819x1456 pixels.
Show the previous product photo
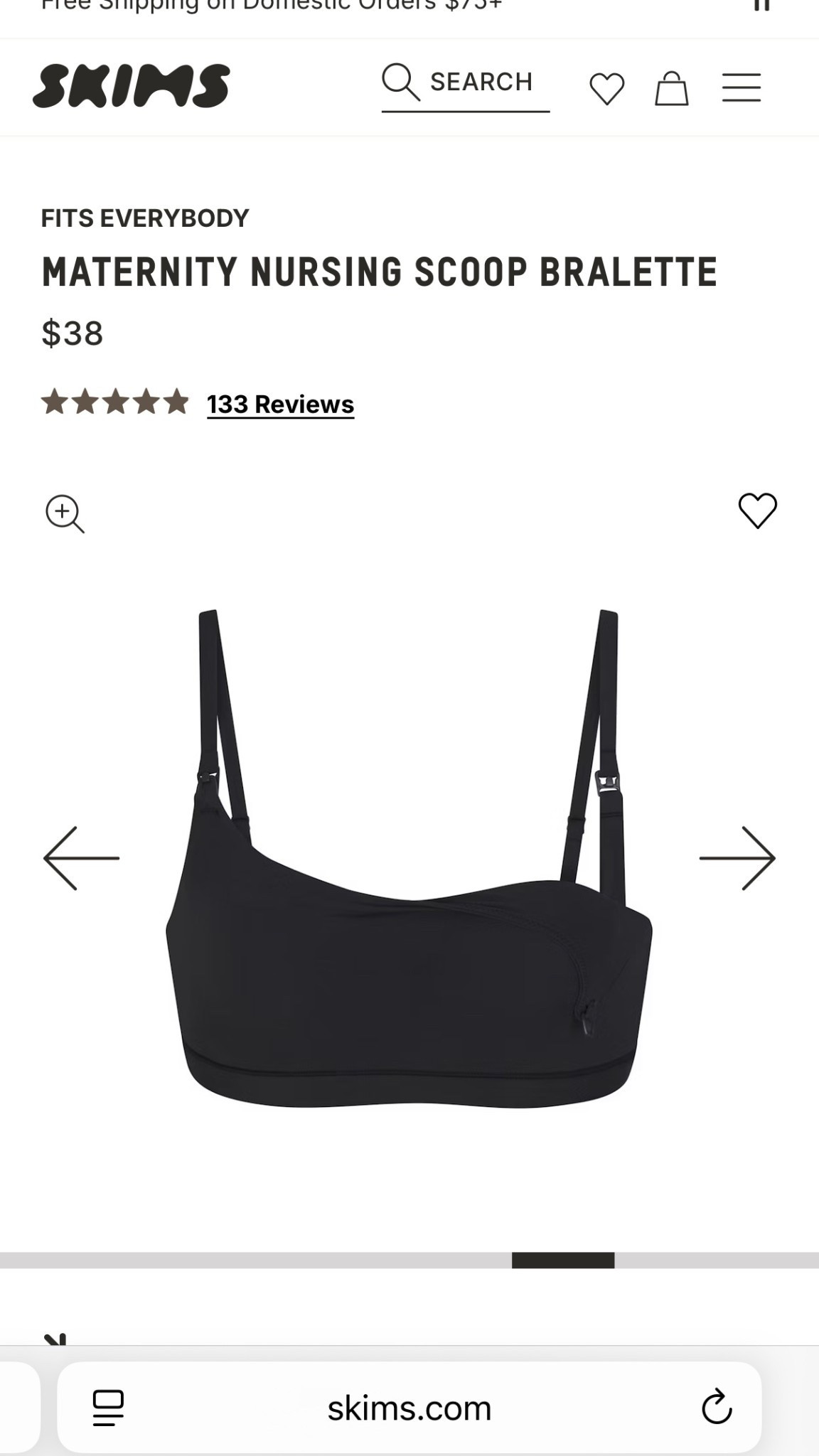click(x=82, y=858)
